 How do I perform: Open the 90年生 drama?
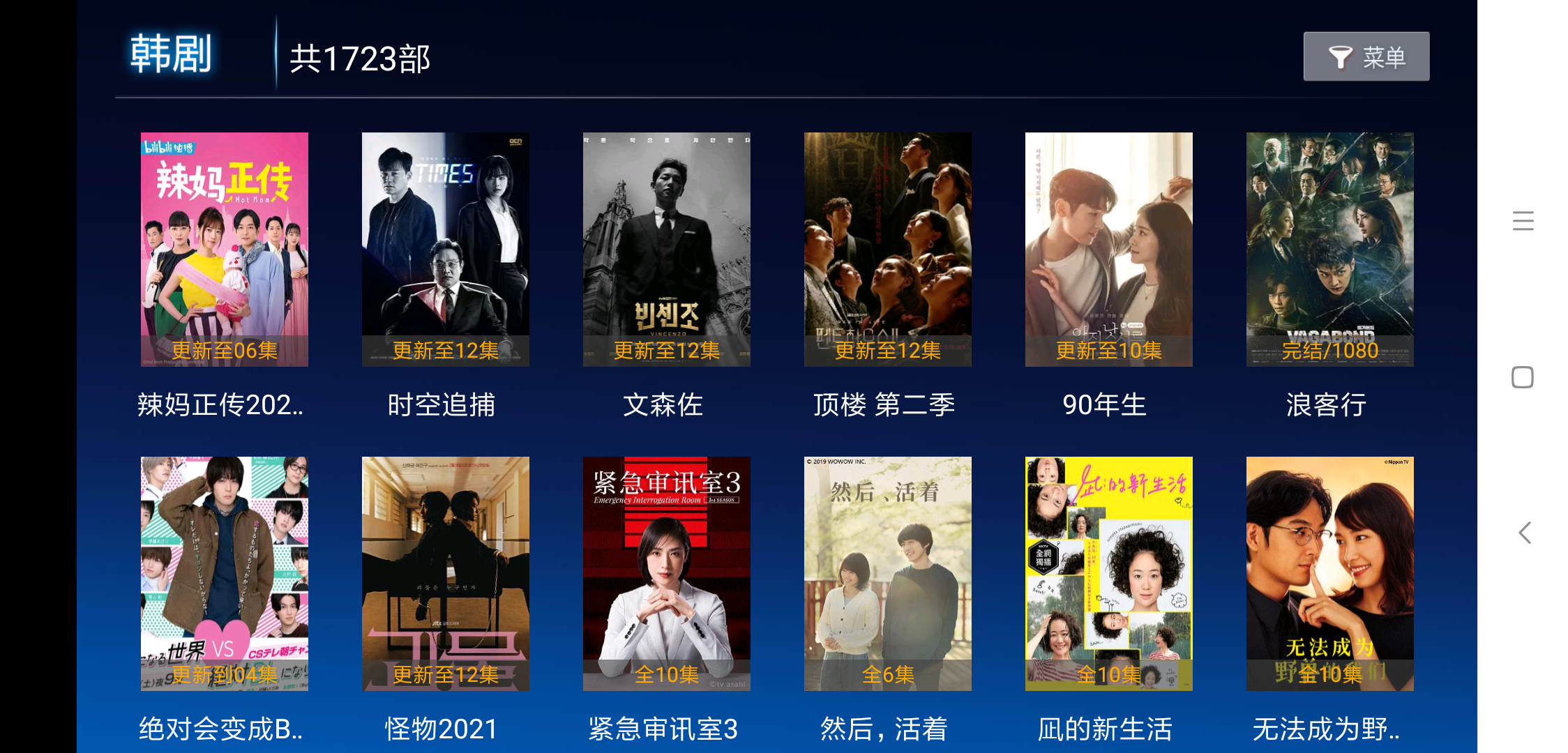pyautogui.click(x=1108, y=250)
